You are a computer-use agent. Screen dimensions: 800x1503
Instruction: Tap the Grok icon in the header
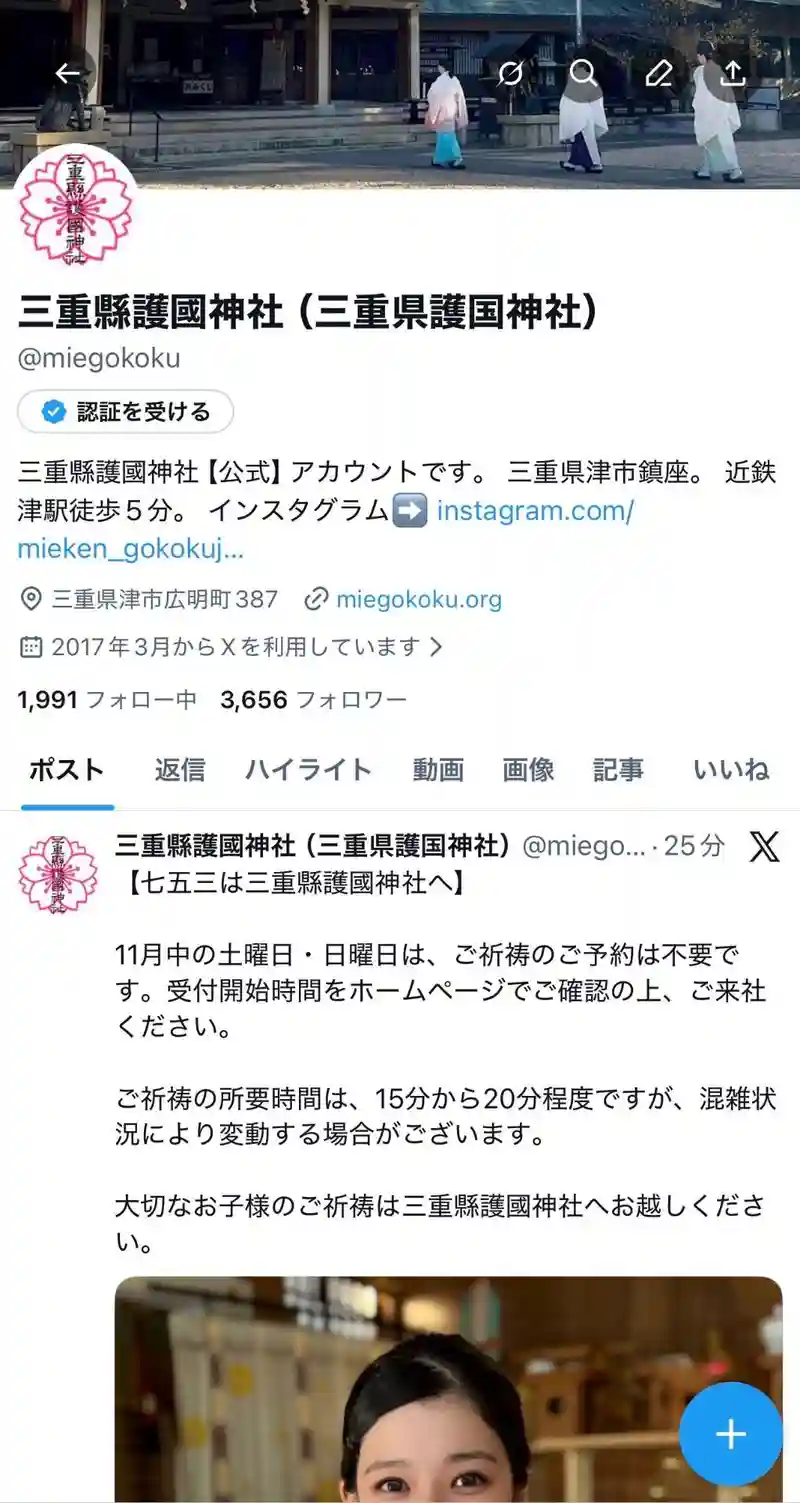(511, 73)
